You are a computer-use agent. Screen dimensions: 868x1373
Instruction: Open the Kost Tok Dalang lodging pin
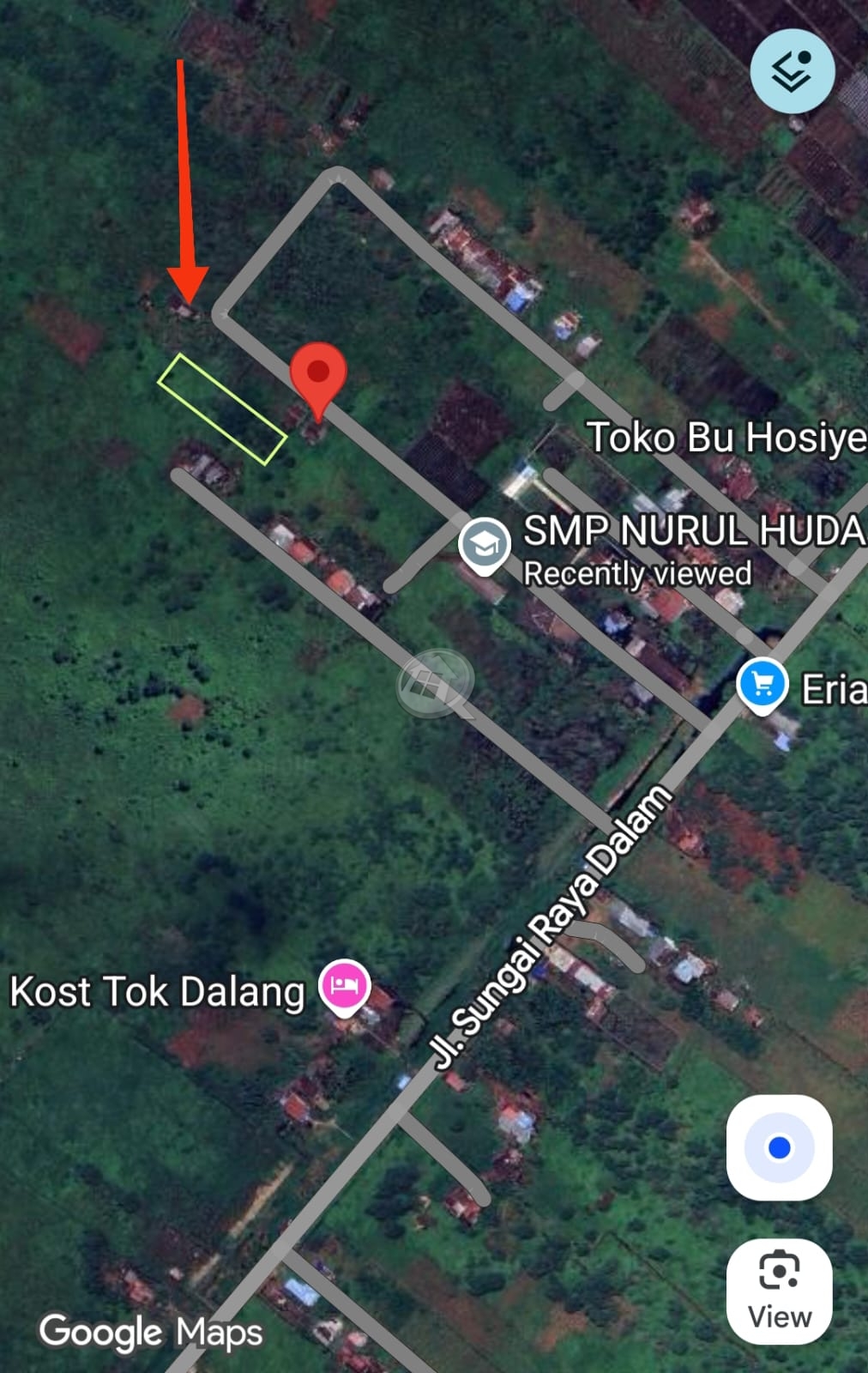[344, 987]
